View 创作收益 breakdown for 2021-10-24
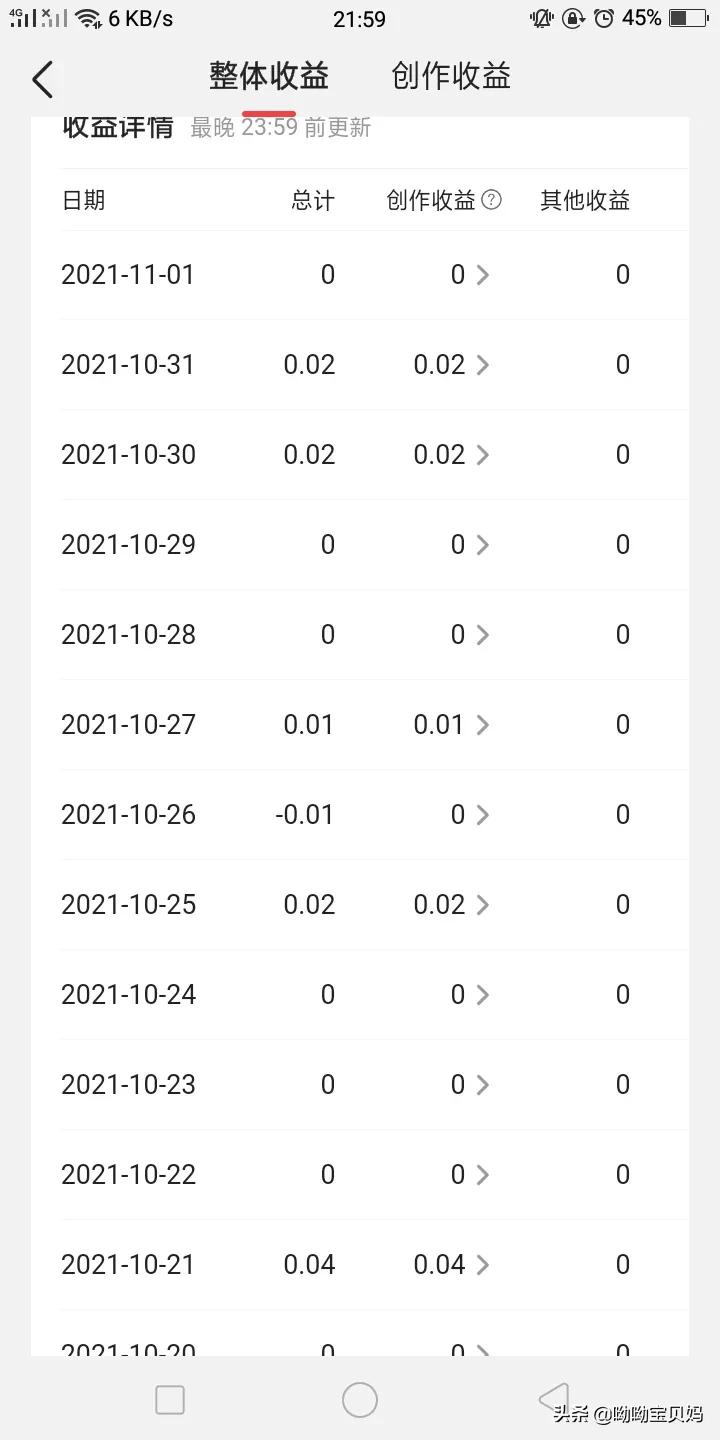 click(482, 995)
